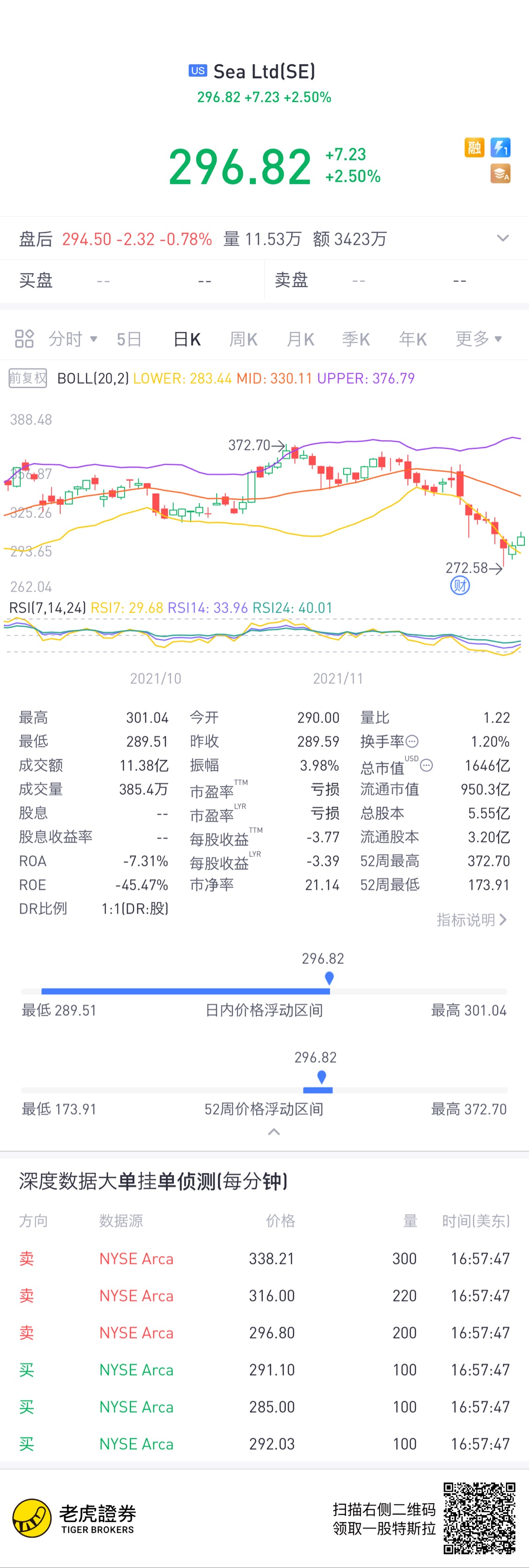This screenshot has width=529, height=1568.
Task: Select the 日K chart tab
Action: 187,339
